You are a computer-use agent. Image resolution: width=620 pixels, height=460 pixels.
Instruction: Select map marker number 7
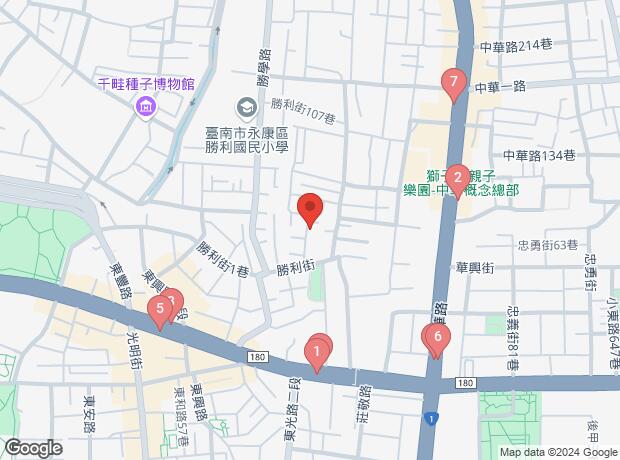(x=454, y=83)
